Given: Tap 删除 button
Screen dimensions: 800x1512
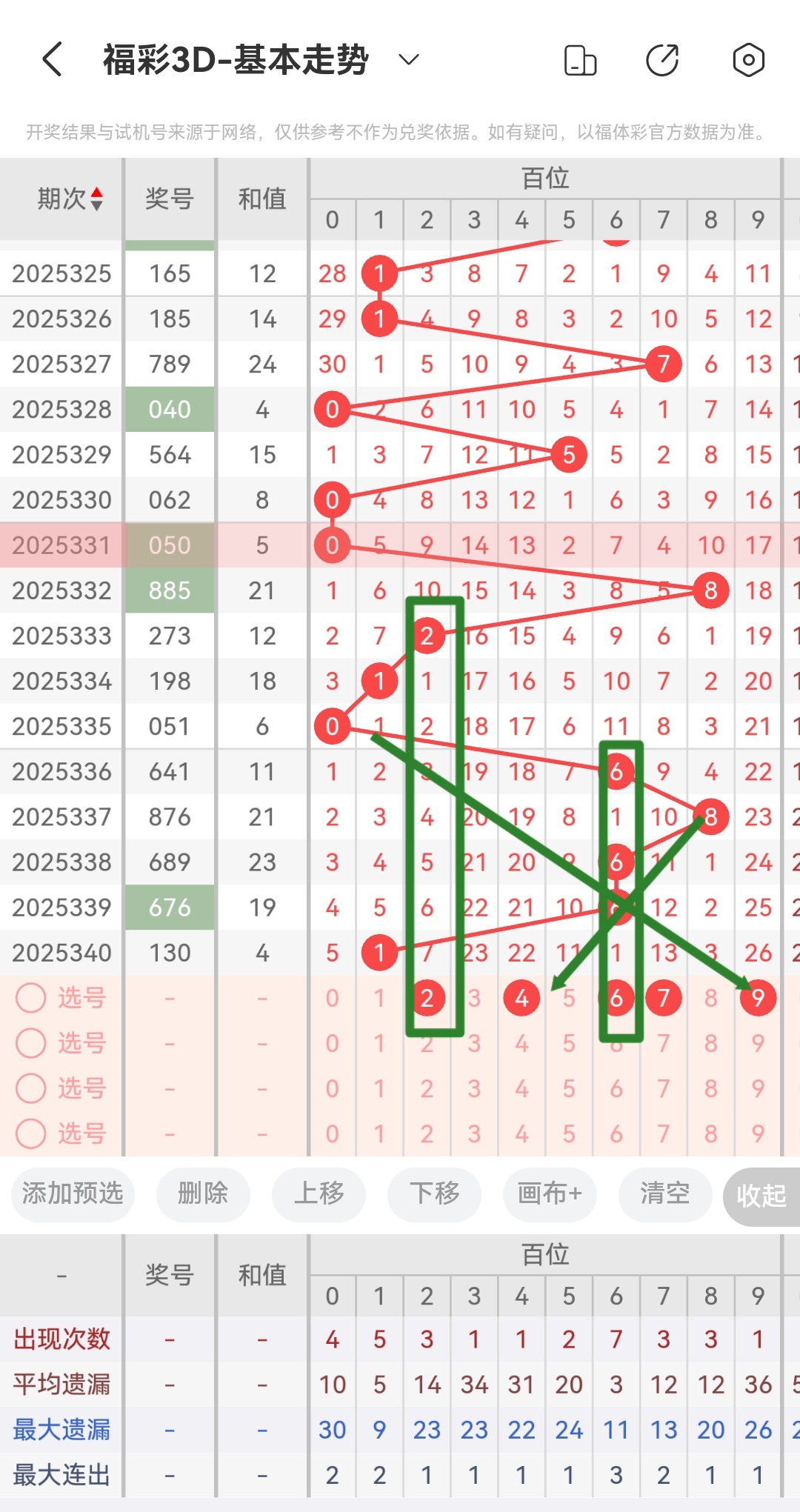Looking at the screenshot, I should coord(203,1193).
